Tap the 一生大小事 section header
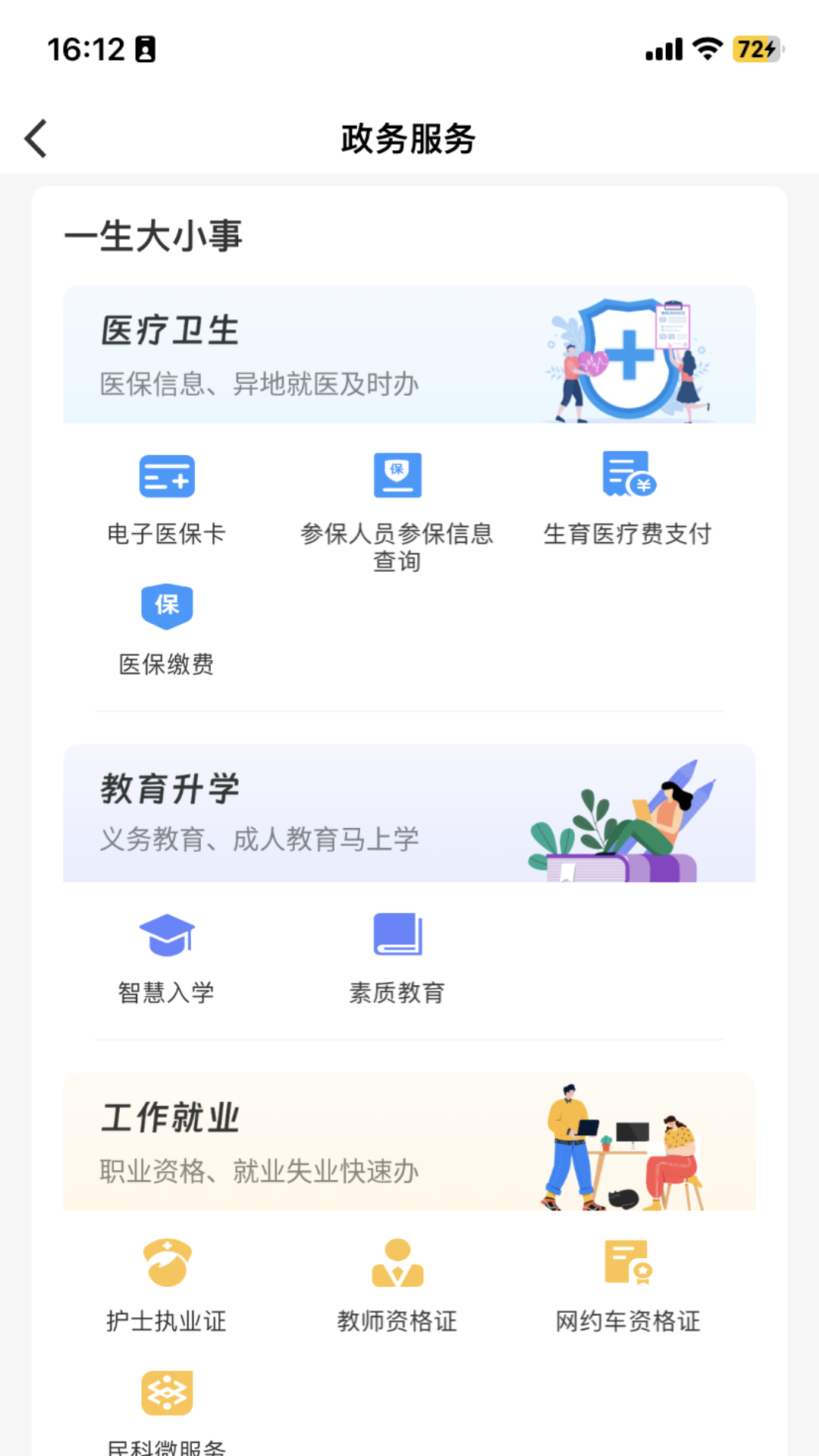The width and height of the screenshot is (819, 1456). 155,236
